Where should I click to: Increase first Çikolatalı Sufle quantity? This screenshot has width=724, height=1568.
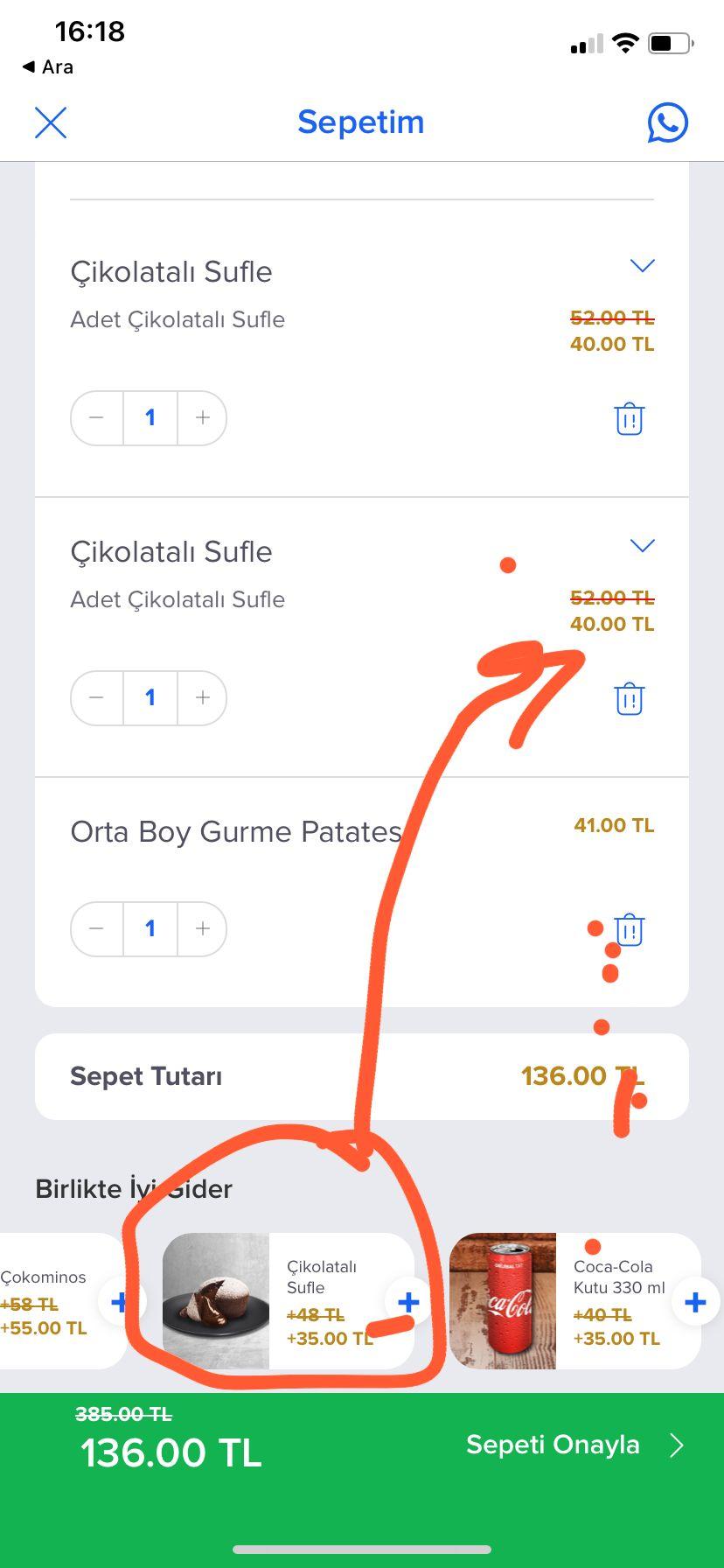[202, 418]
